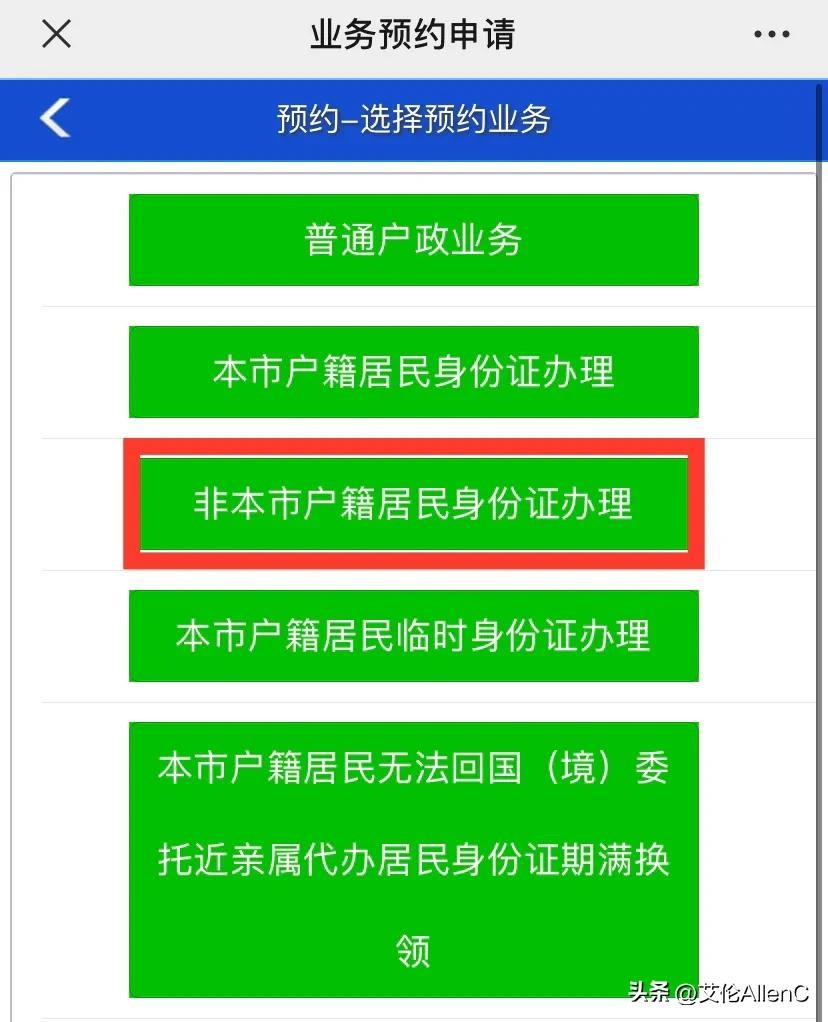Go back using the blue bar's arrow
Viewport: 828px width, 1022px height.
[x=55, y=118]
